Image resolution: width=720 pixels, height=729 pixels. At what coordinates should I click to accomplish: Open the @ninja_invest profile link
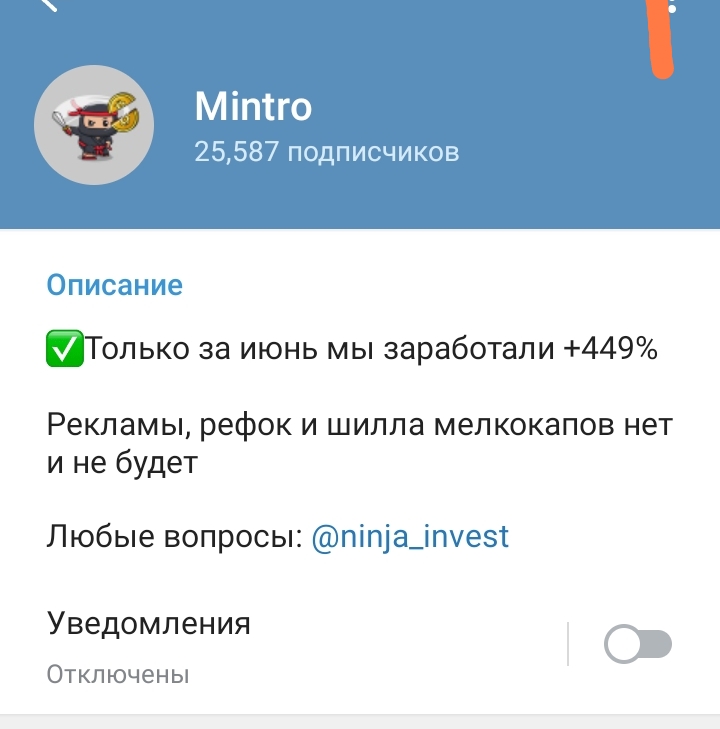tap(411, 537)
